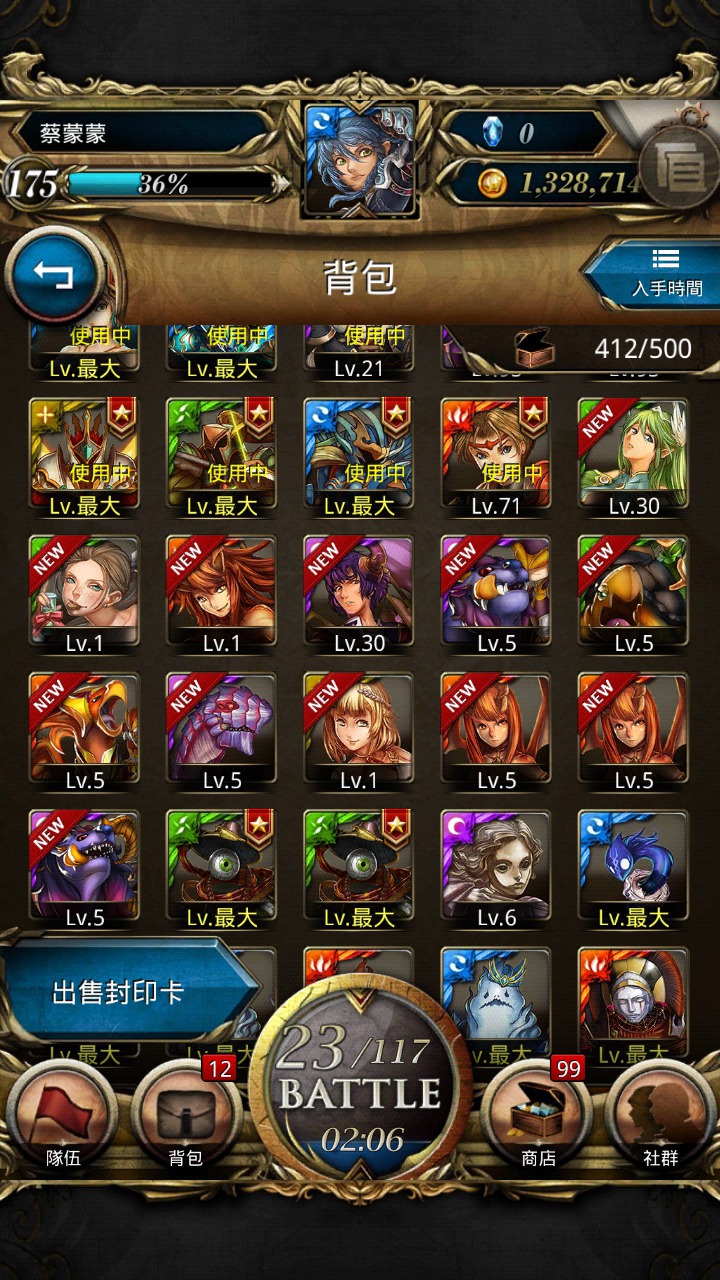Open the 入手時間 sort menu

[x=652, y=273]
